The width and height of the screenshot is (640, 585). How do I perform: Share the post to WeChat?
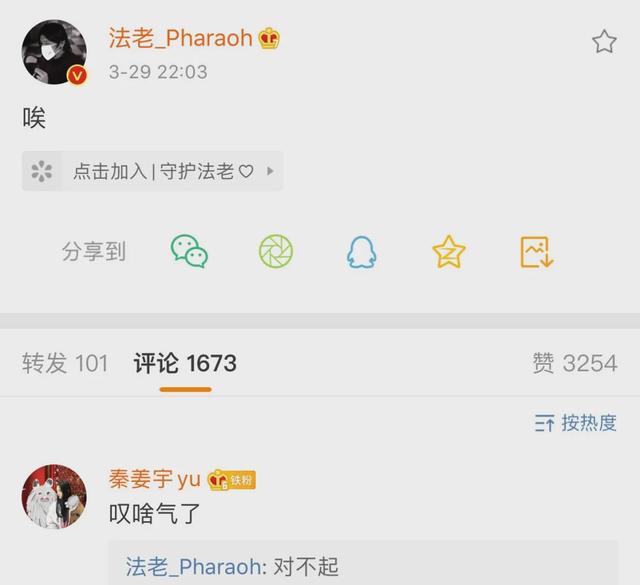pos(189,251)
